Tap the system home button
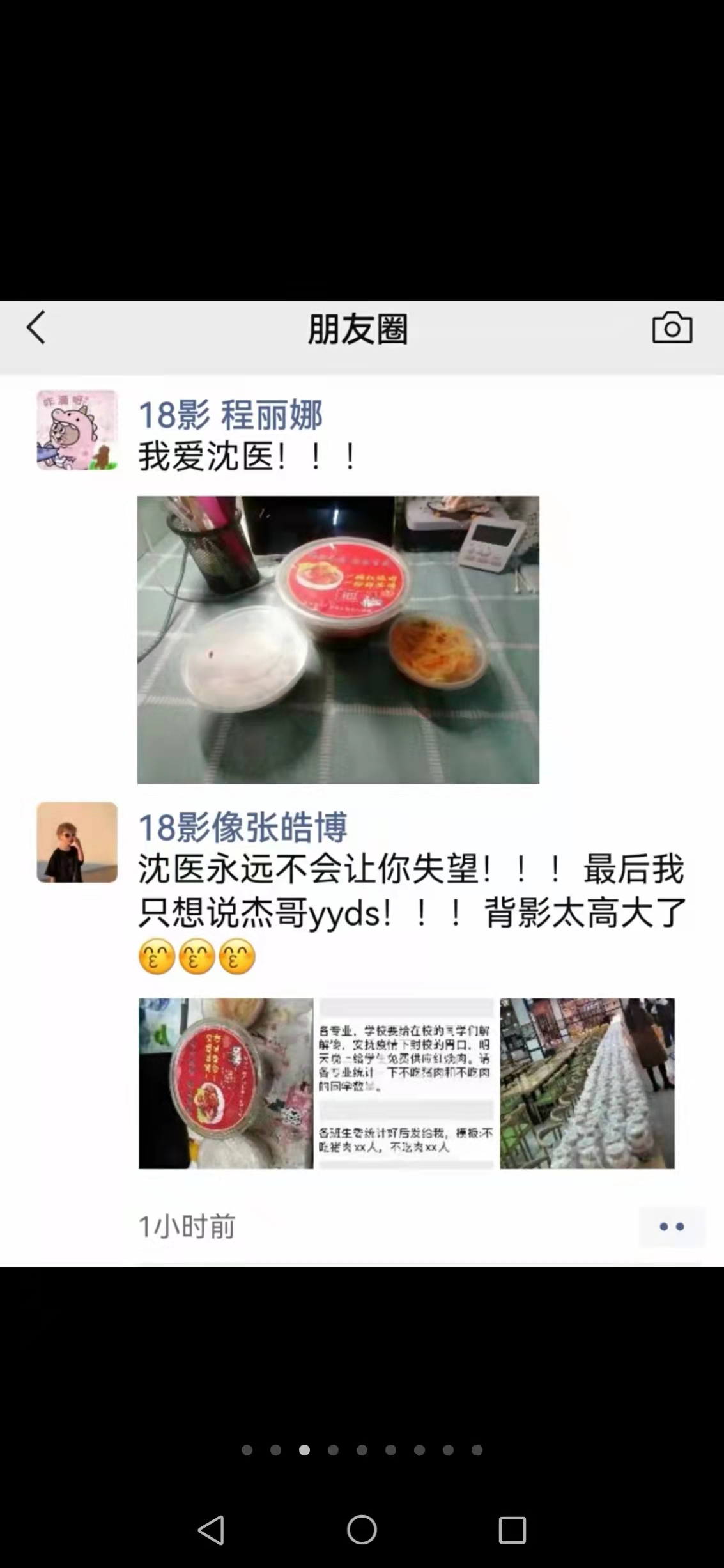This screenshot has height=1568, width=724. pyautogui.click(x=362, y=1530)
